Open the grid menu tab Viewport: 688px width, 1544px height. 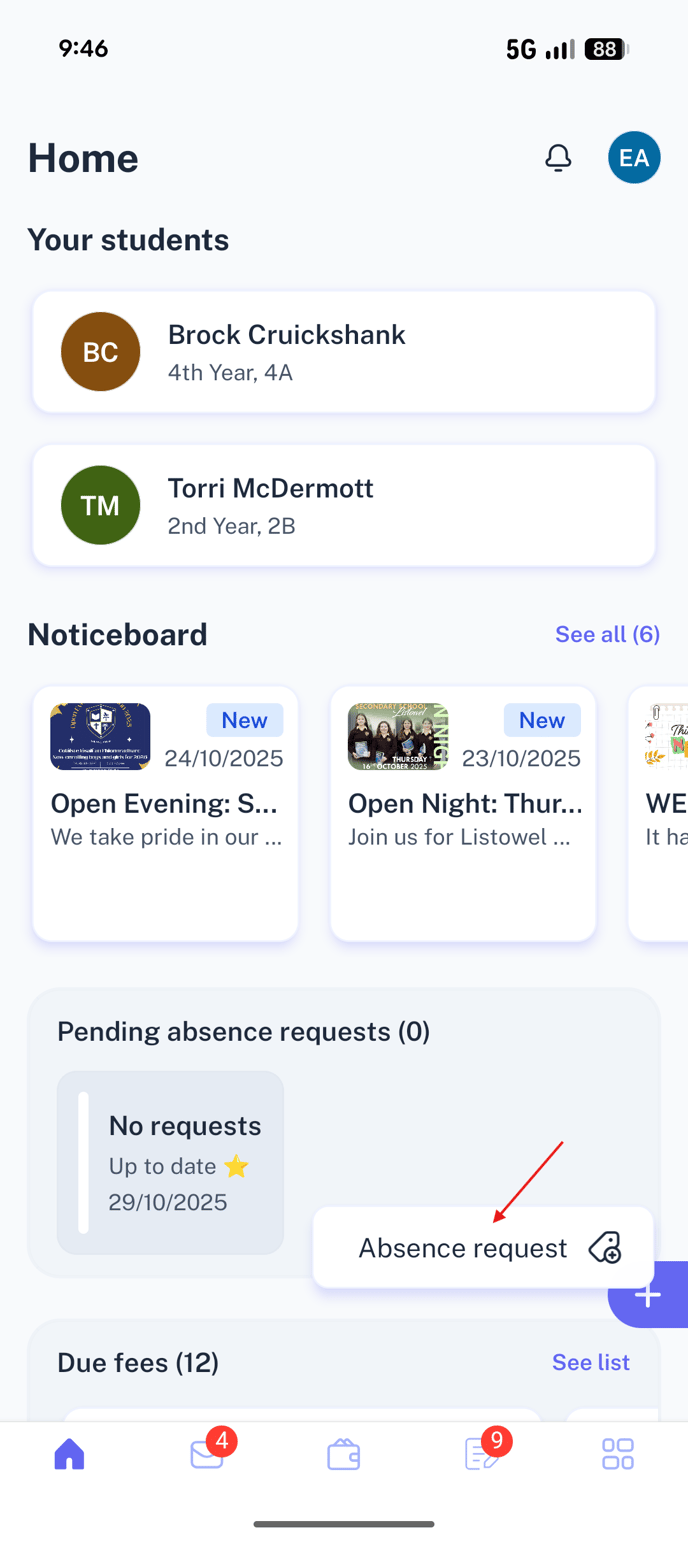point(618,1454)
